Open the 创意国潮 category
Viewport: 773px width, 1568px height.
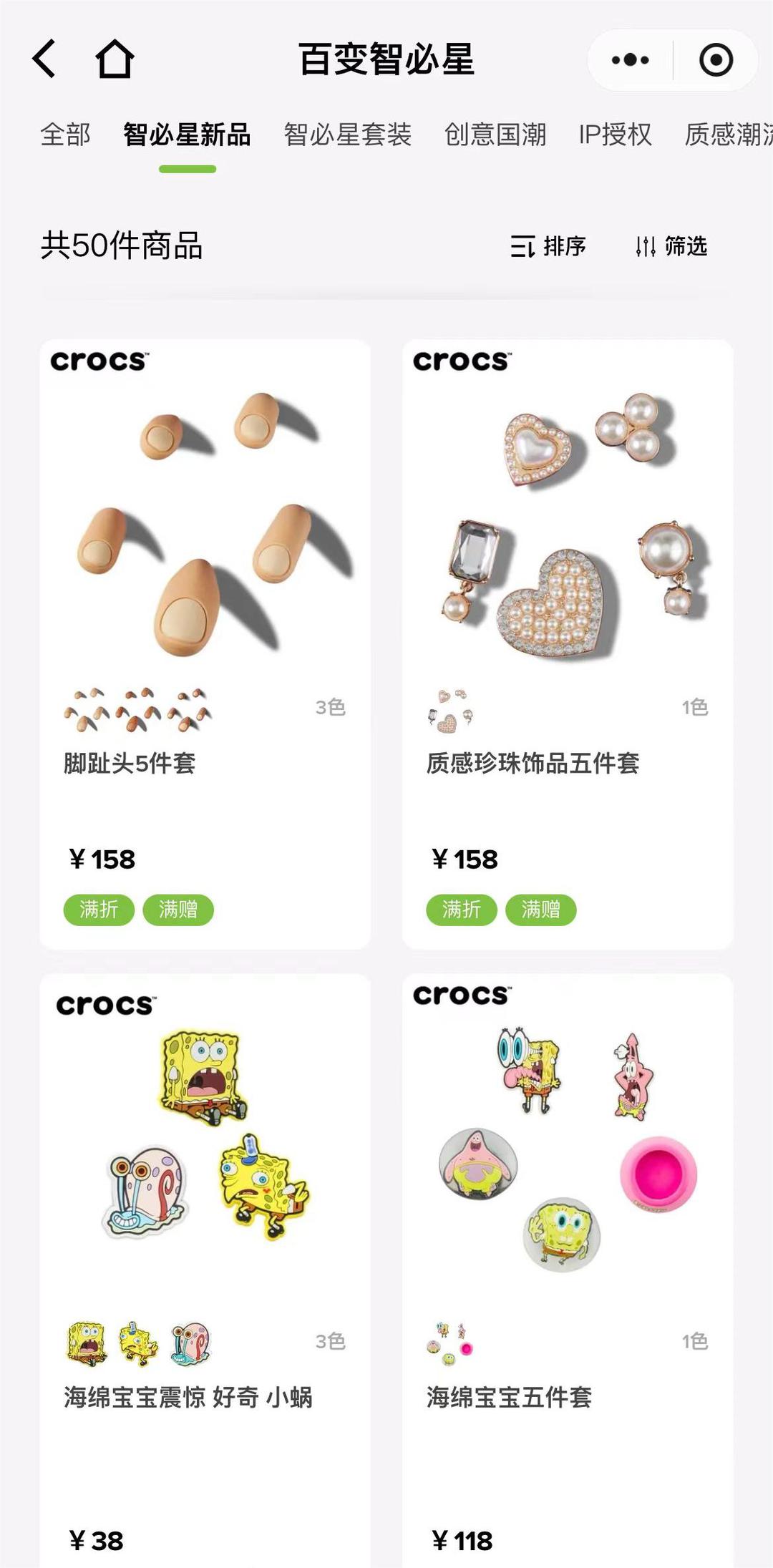tap(497, 135)
